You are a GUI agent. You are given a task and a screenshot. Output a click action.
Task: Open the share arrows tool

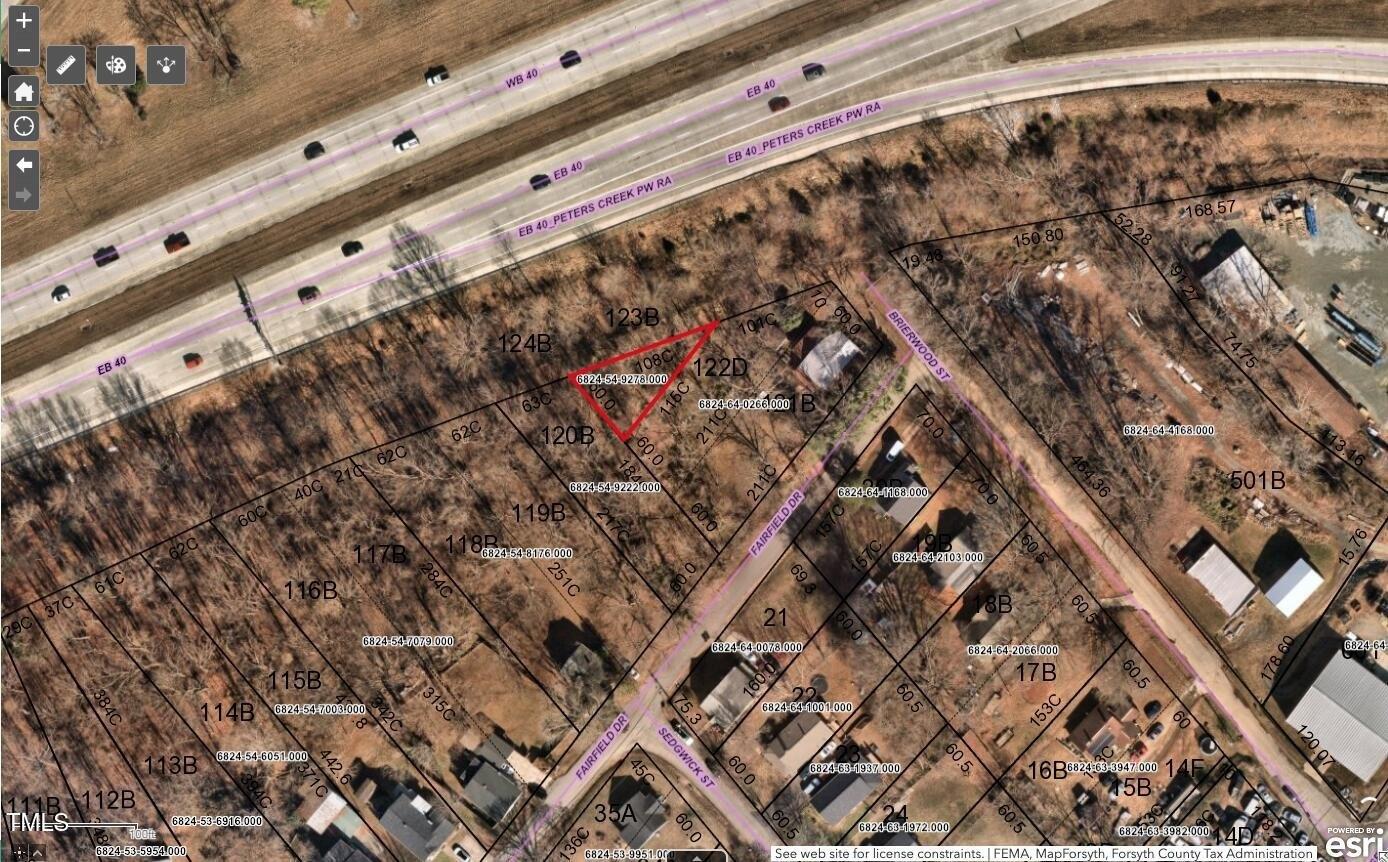[166, 65]
